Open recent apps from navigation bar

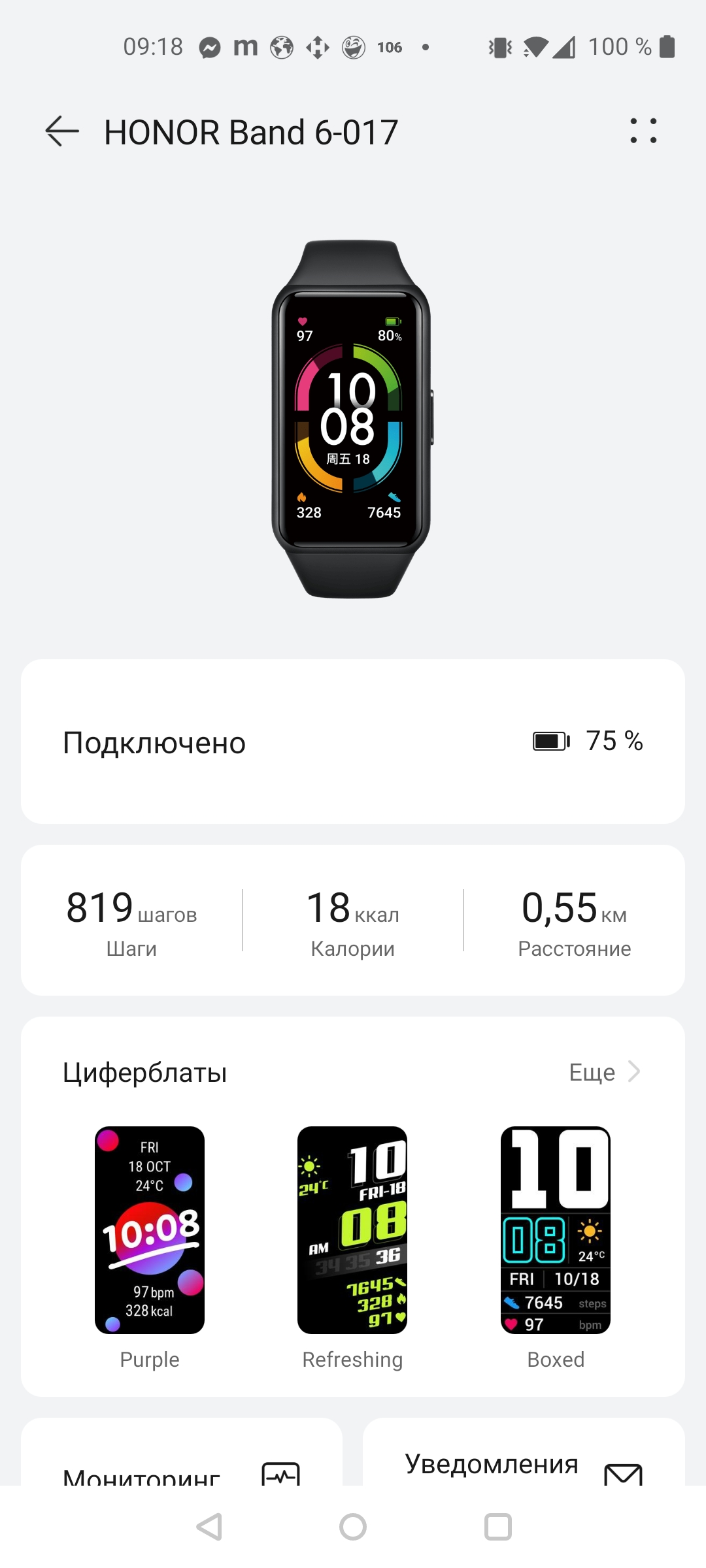(497, 1527)
